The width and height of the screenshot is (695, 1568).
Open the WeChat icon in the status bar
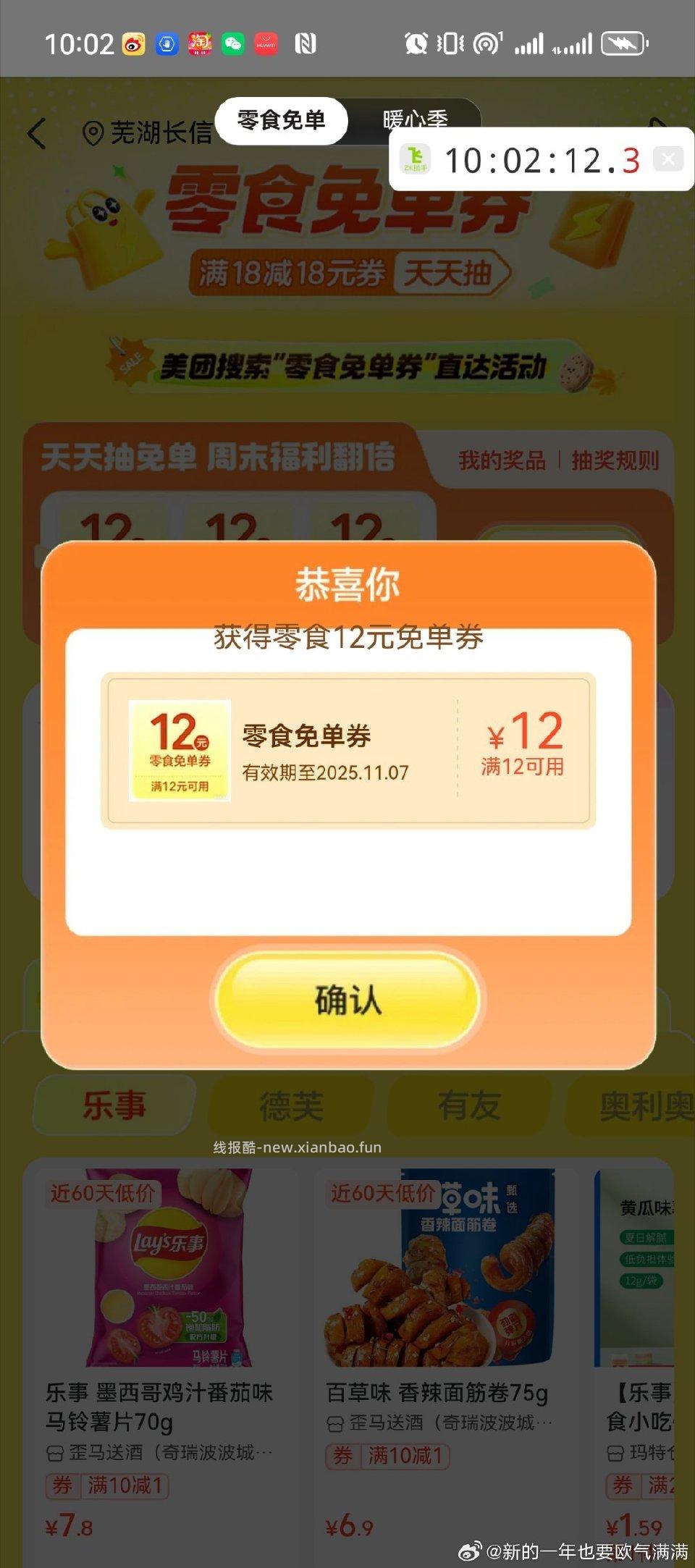pos(232,43)
